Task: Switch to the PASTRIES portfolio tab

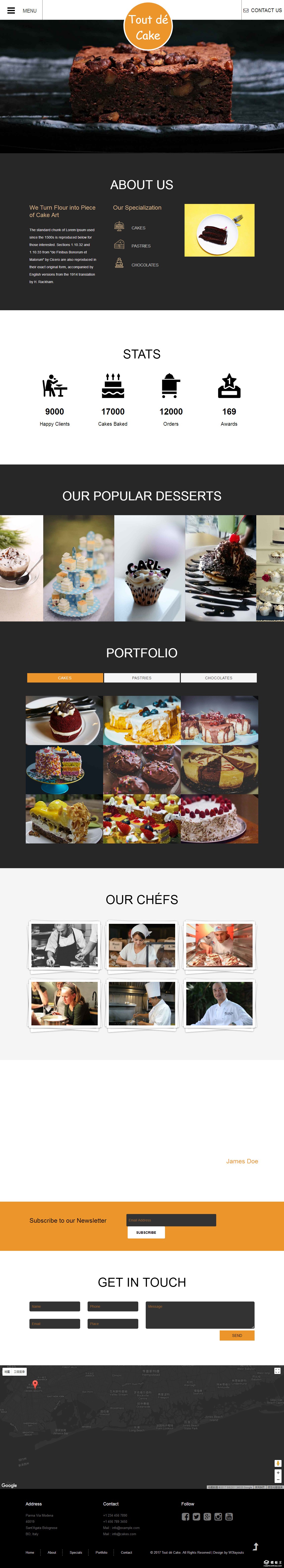Action: [142, 678]
